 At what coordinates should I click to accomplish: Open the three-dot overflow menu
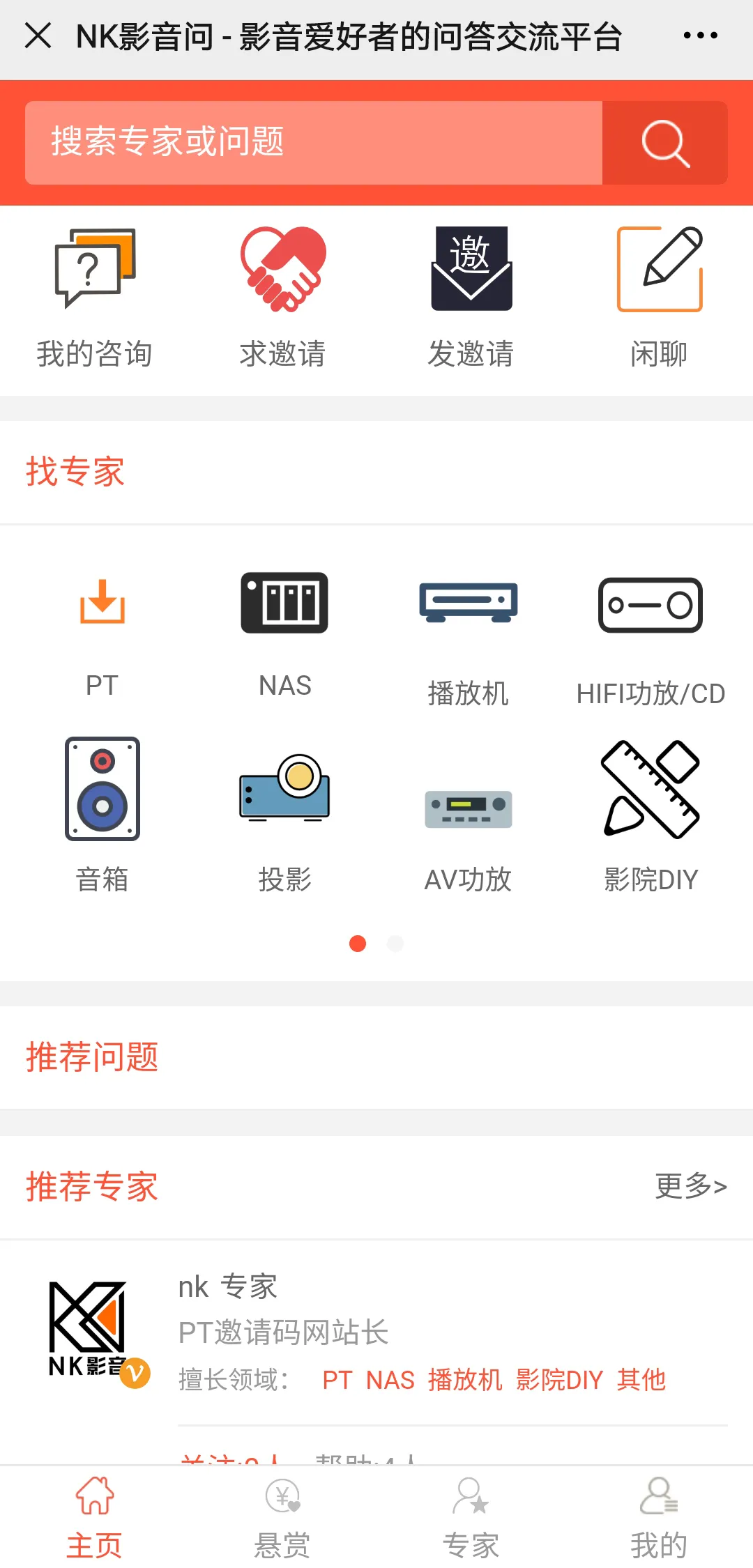point(700,36)
